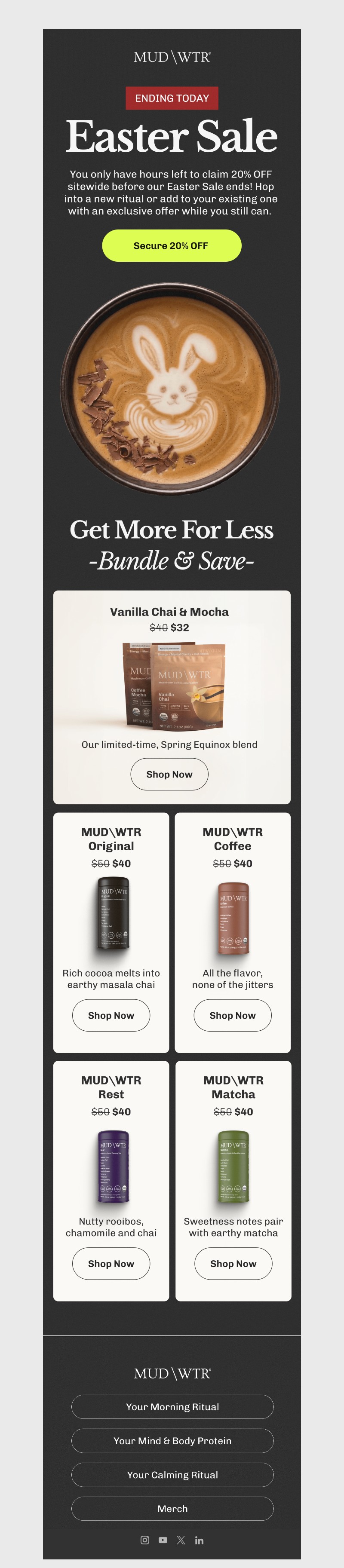The image size is (344, 1568).
Task: Shop Now for MUD\WTR Matcha
Action: tap(233, 1264)
